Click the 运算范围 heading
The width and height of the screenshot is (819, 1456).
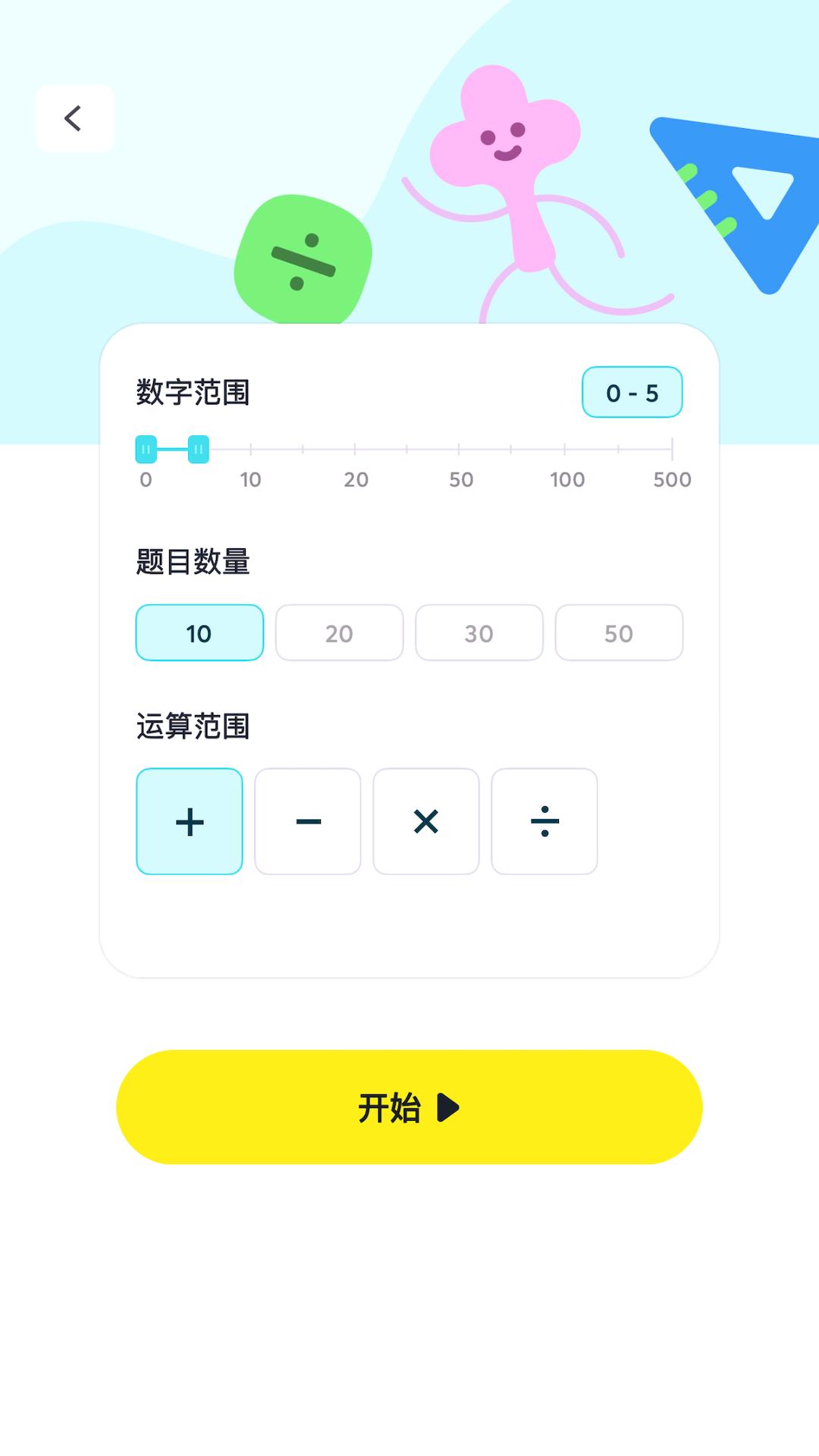pos(194,726)
